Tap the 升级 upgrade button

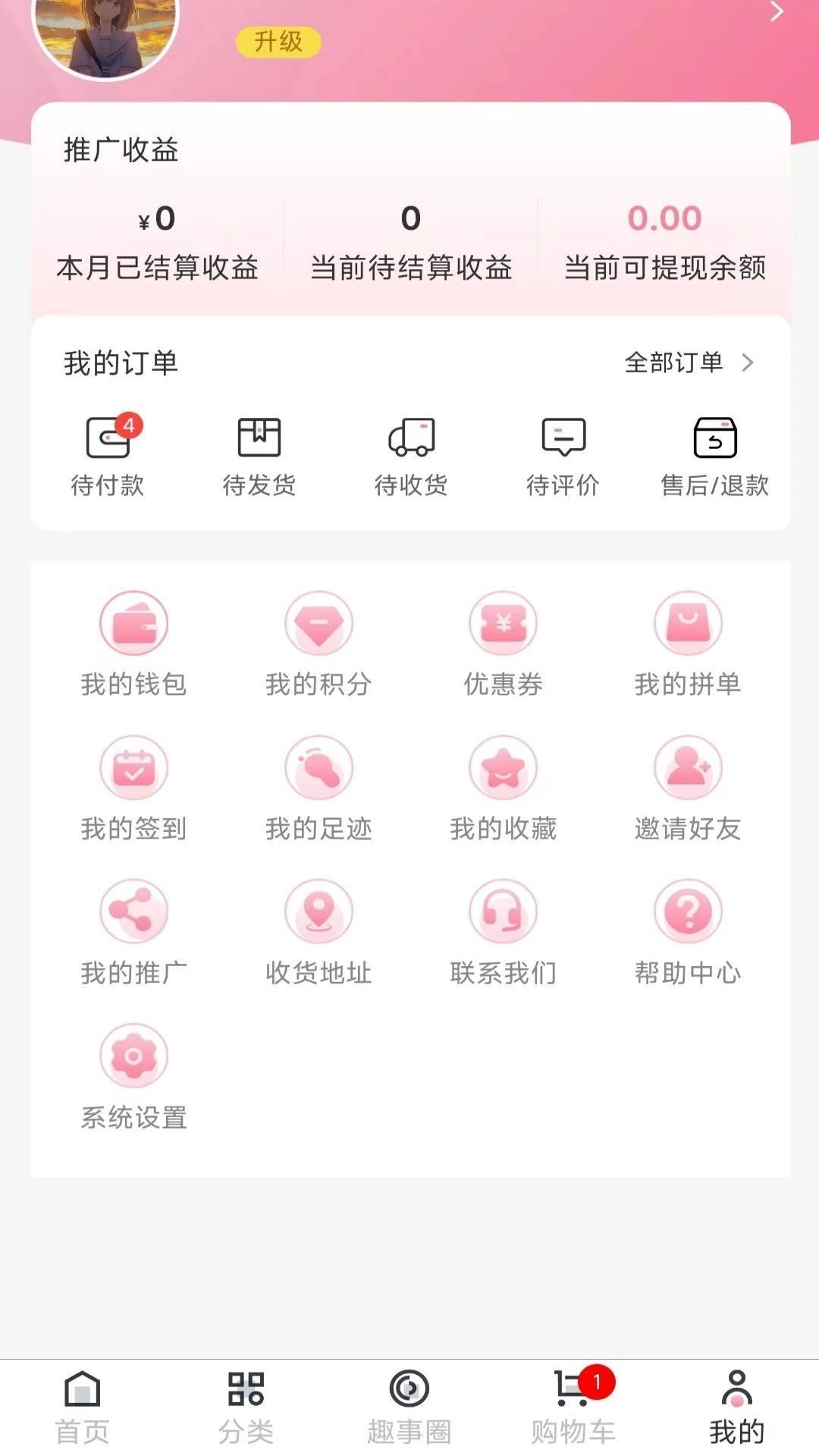(277, 42)
